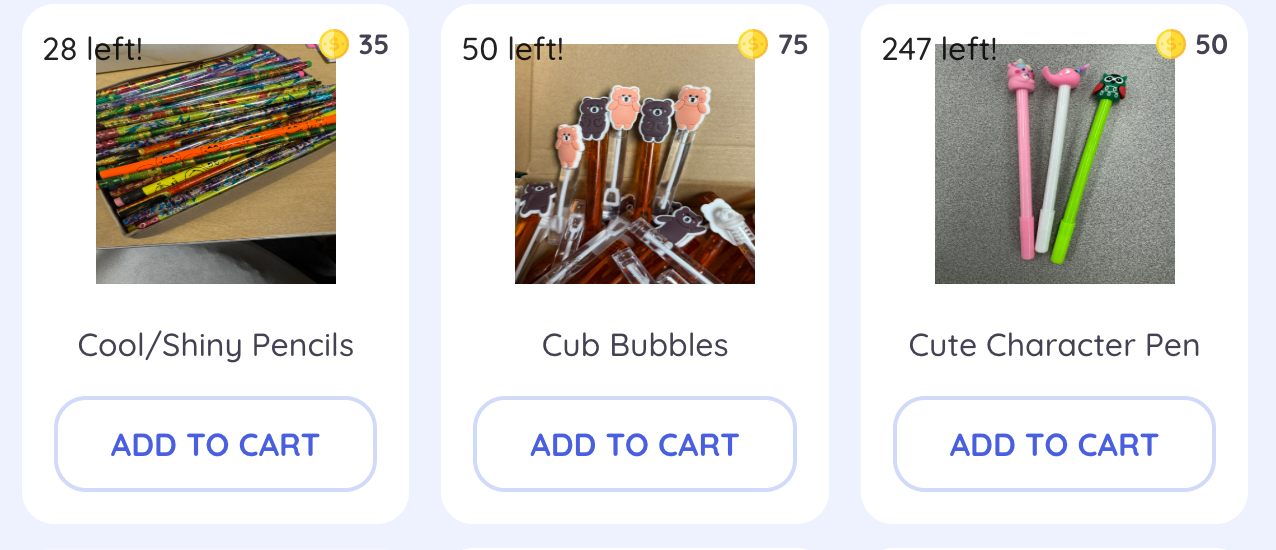This screenshot has height=550, width=1276.
Task: View the Cub Bubbles product image
Action: pyautogui.click(x=635, y=164)
